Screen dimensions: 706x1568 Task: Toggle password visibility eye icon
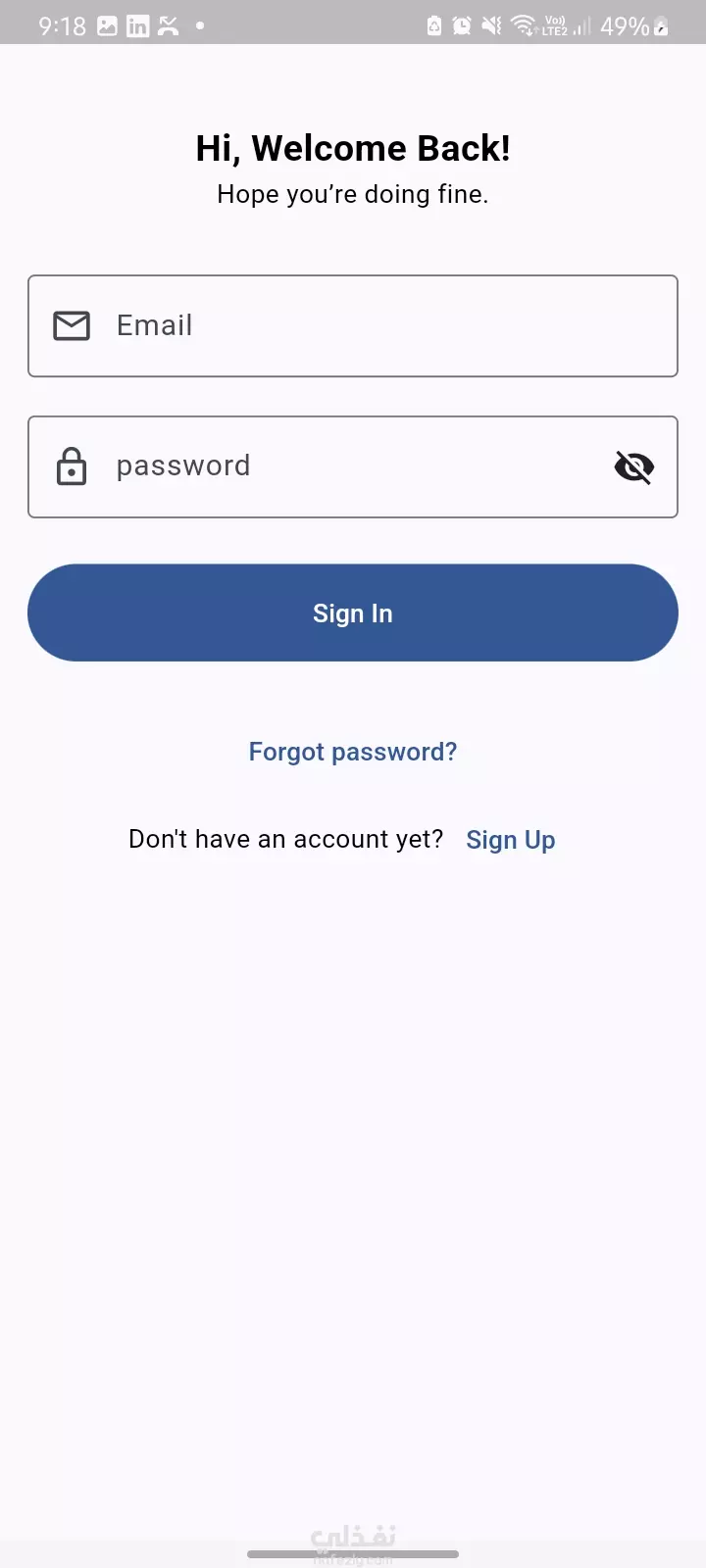[634, 467]
